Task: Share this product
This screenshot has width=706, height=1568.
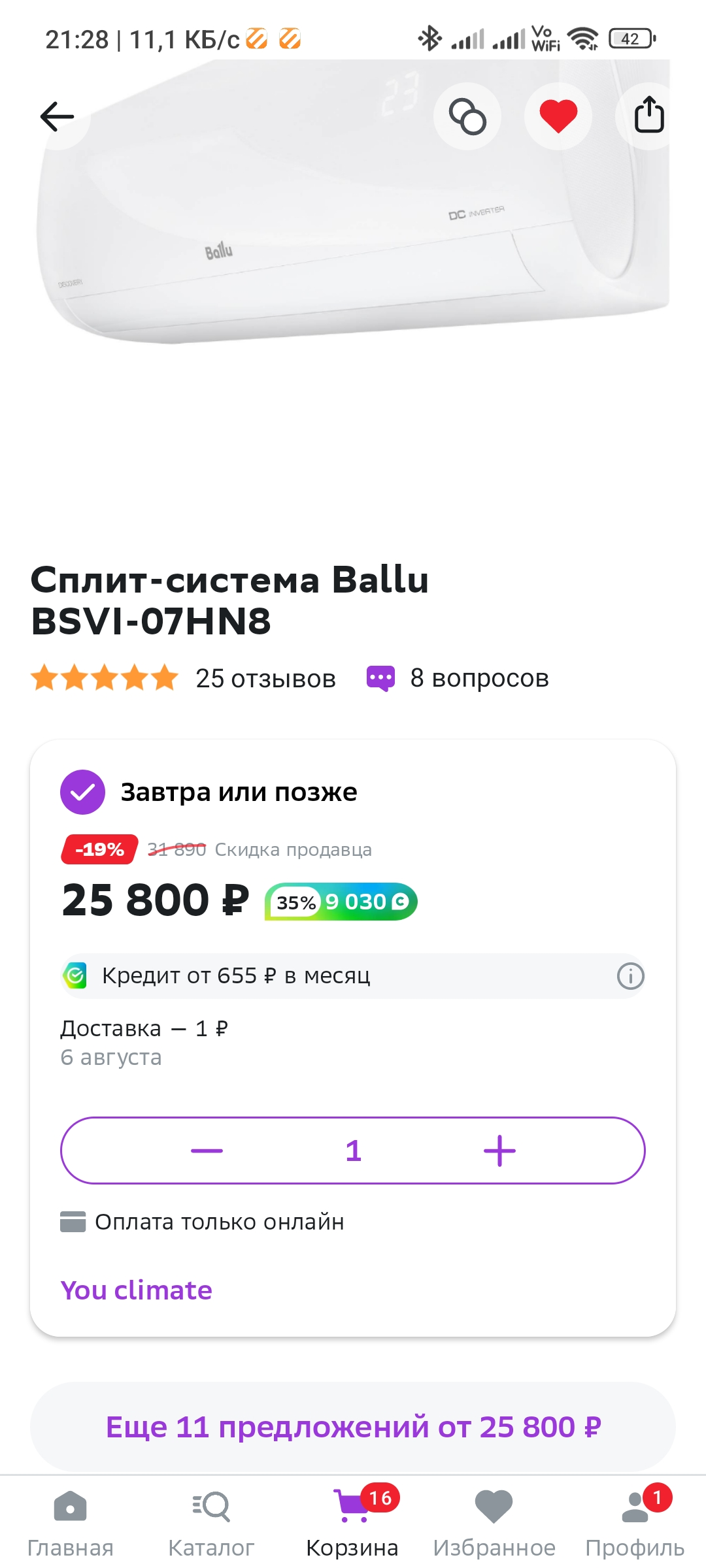Action: tap(649, 116)
